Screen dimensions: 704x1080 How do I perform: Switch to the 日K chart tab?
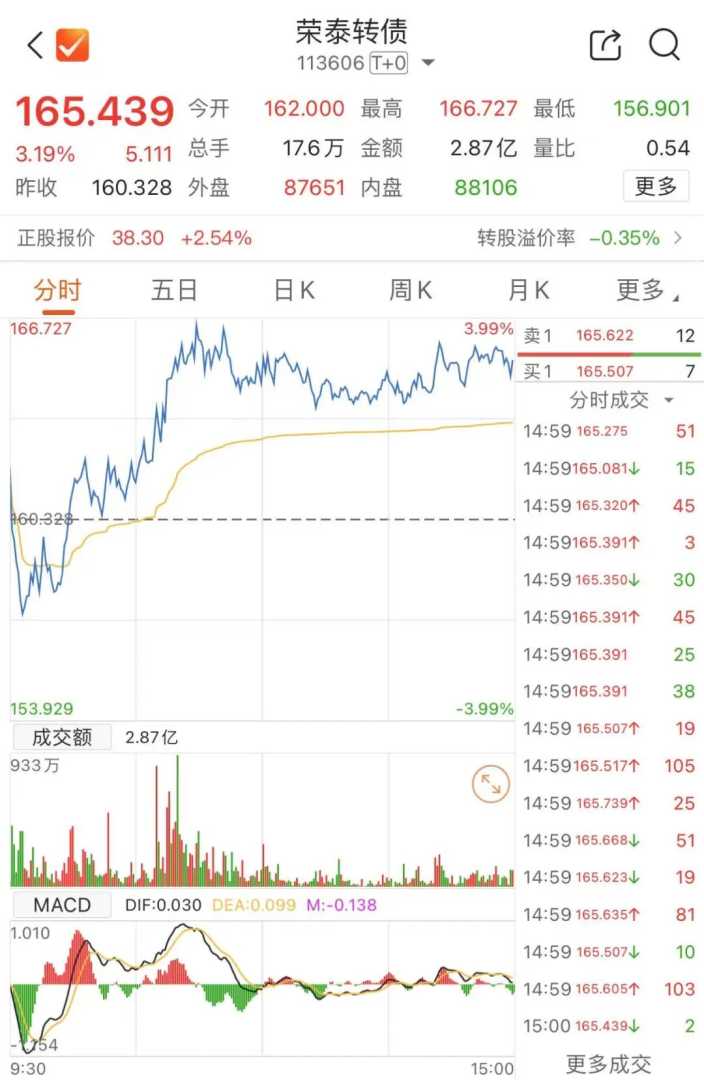pos(294,290)
